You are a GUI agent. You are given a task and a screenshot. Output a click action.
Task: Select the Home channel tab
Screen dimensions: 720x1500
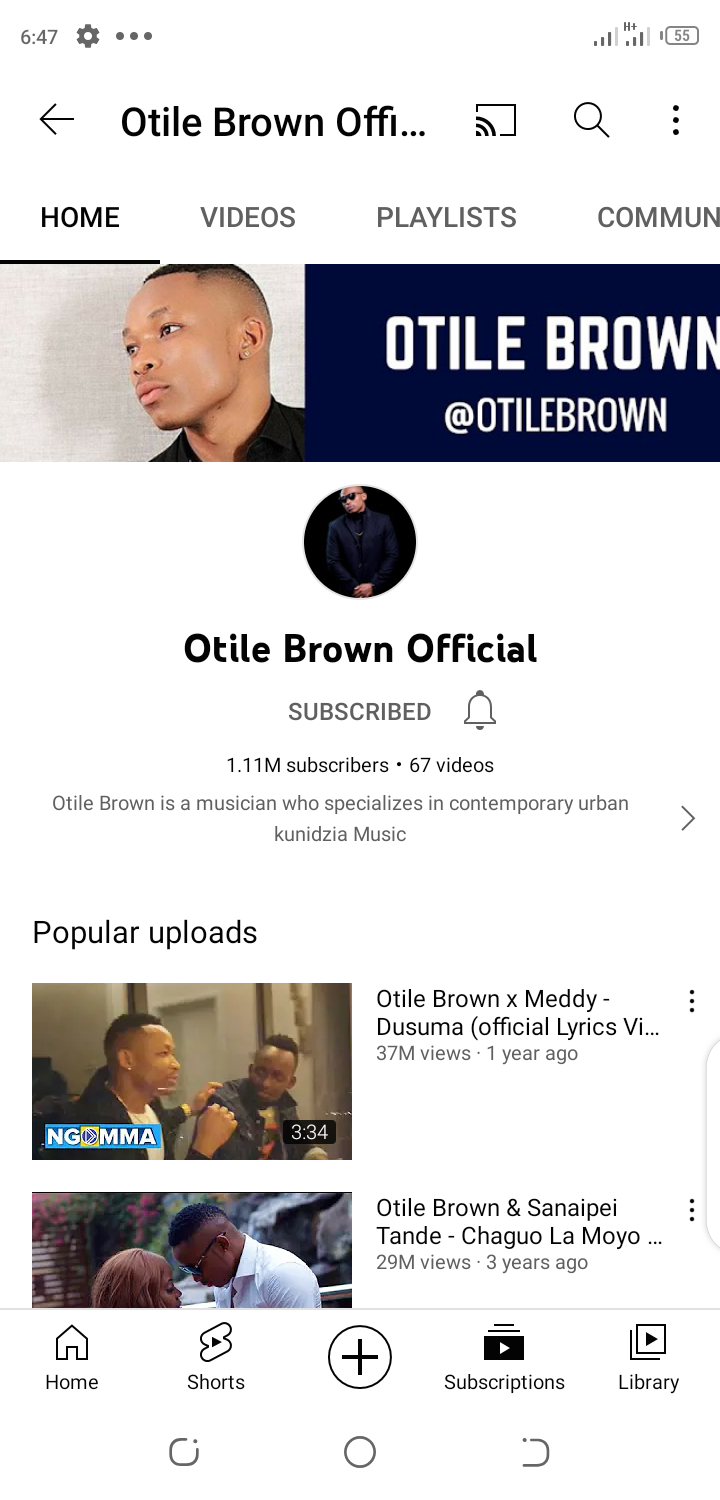pyautogui.click(x=80, y=218)
